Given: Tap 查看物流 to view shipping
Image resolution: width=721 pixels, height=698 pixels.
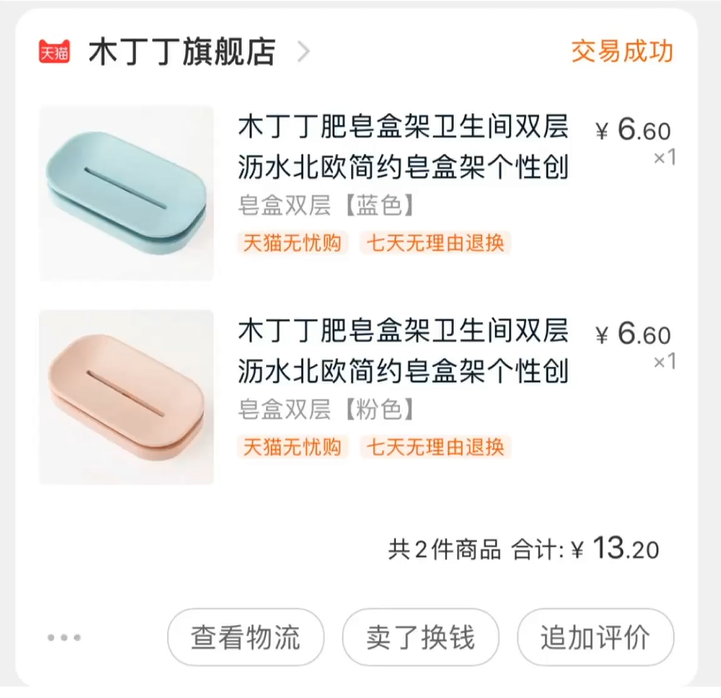Looking at the screenshot, I should pyautogui.click(x=245, y=637).
